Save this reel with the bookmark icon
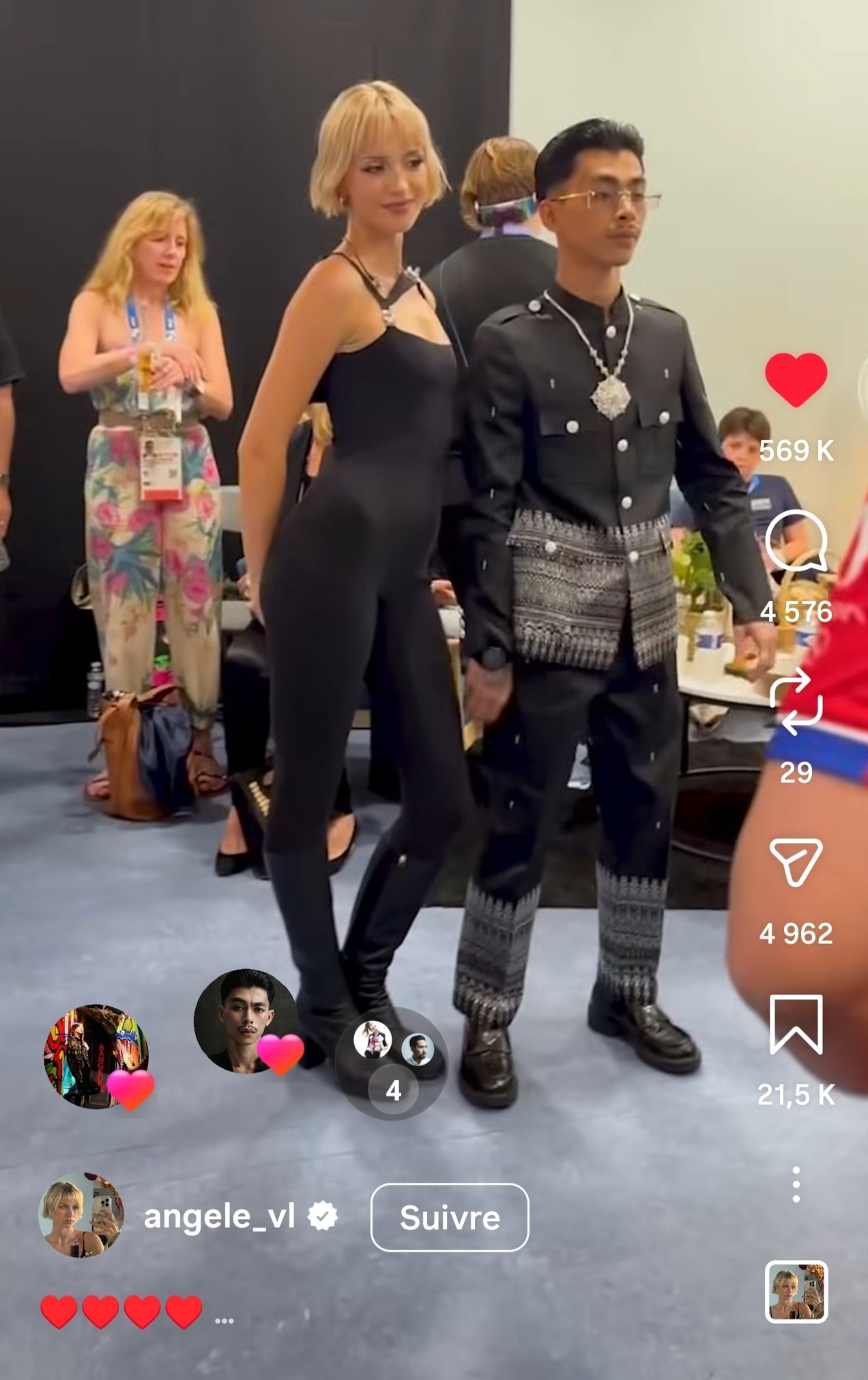868x1380 pixels. pyautogui.click(x=796, y=1024)
